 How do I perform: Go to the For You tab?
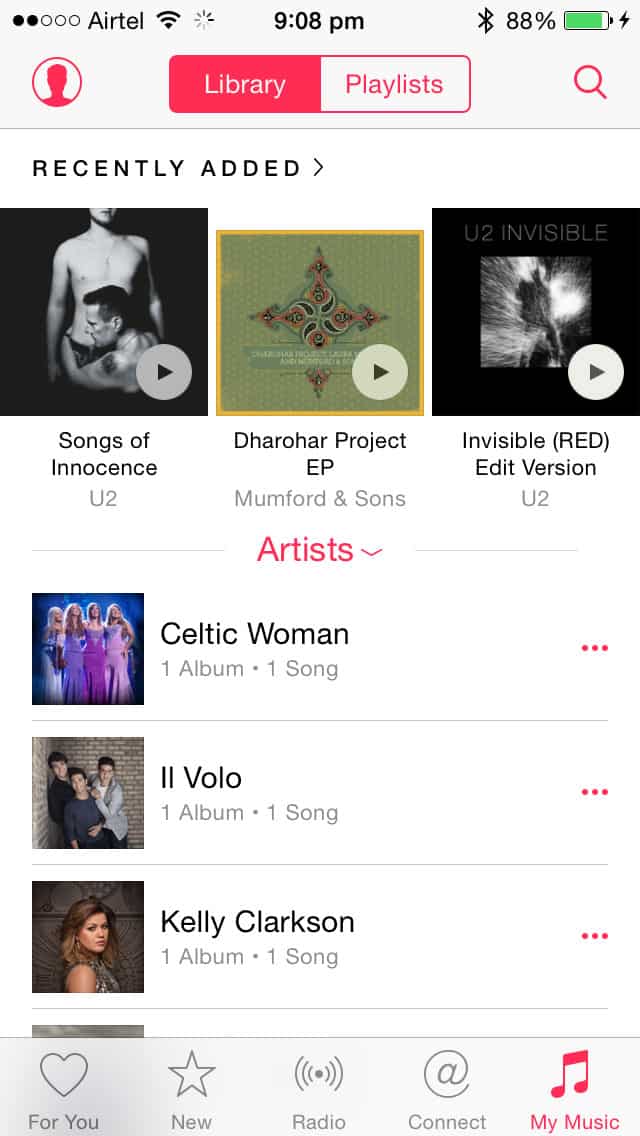64,1090
